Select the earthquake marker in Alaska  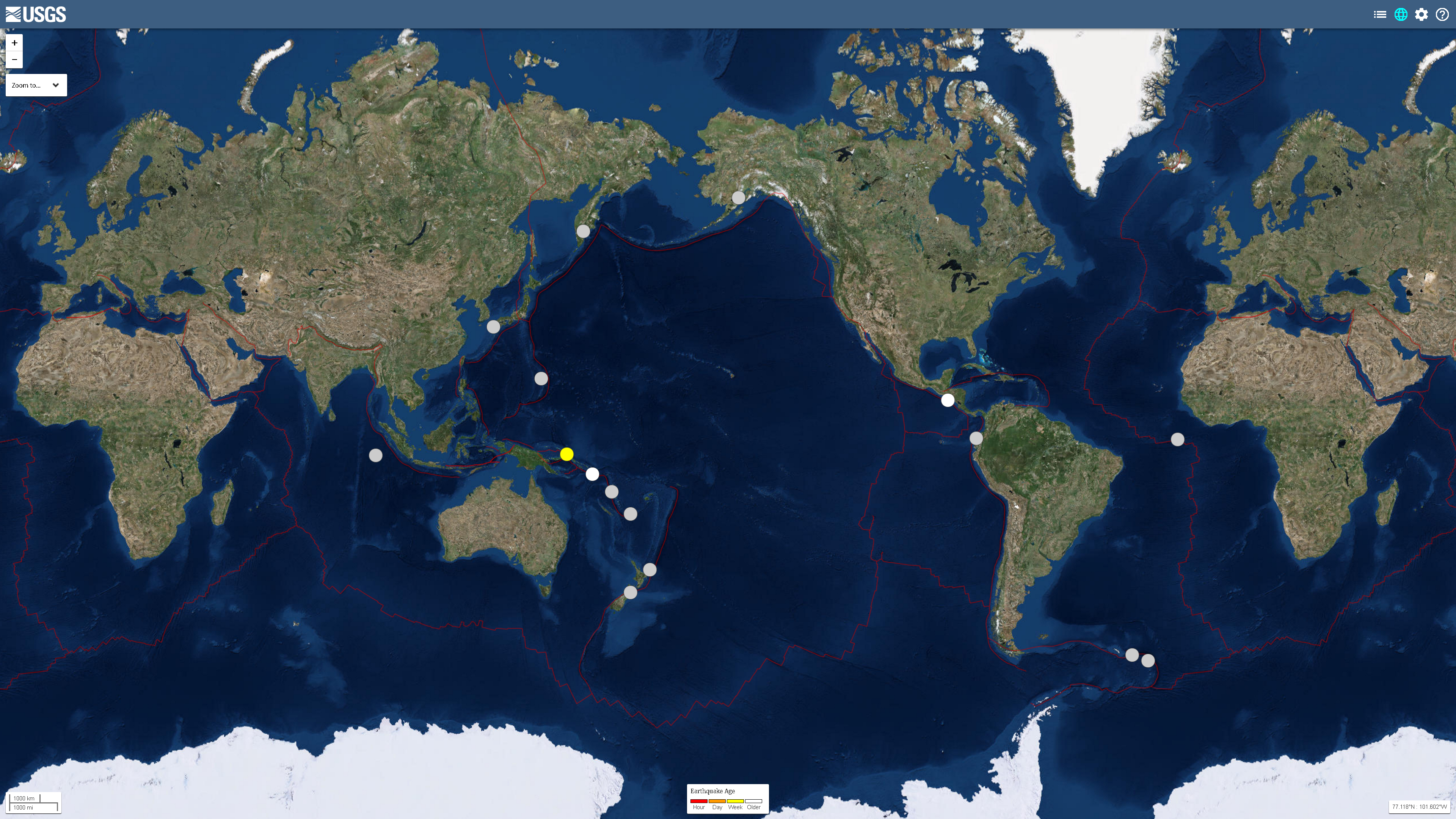738,197
